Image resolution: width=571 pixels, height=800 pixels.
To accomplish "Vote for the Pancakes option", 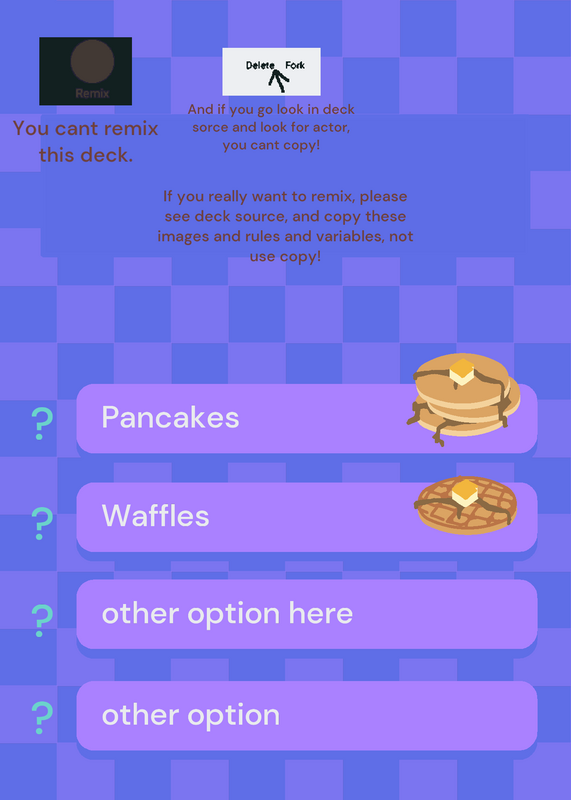I will click(x=307, y=418).
